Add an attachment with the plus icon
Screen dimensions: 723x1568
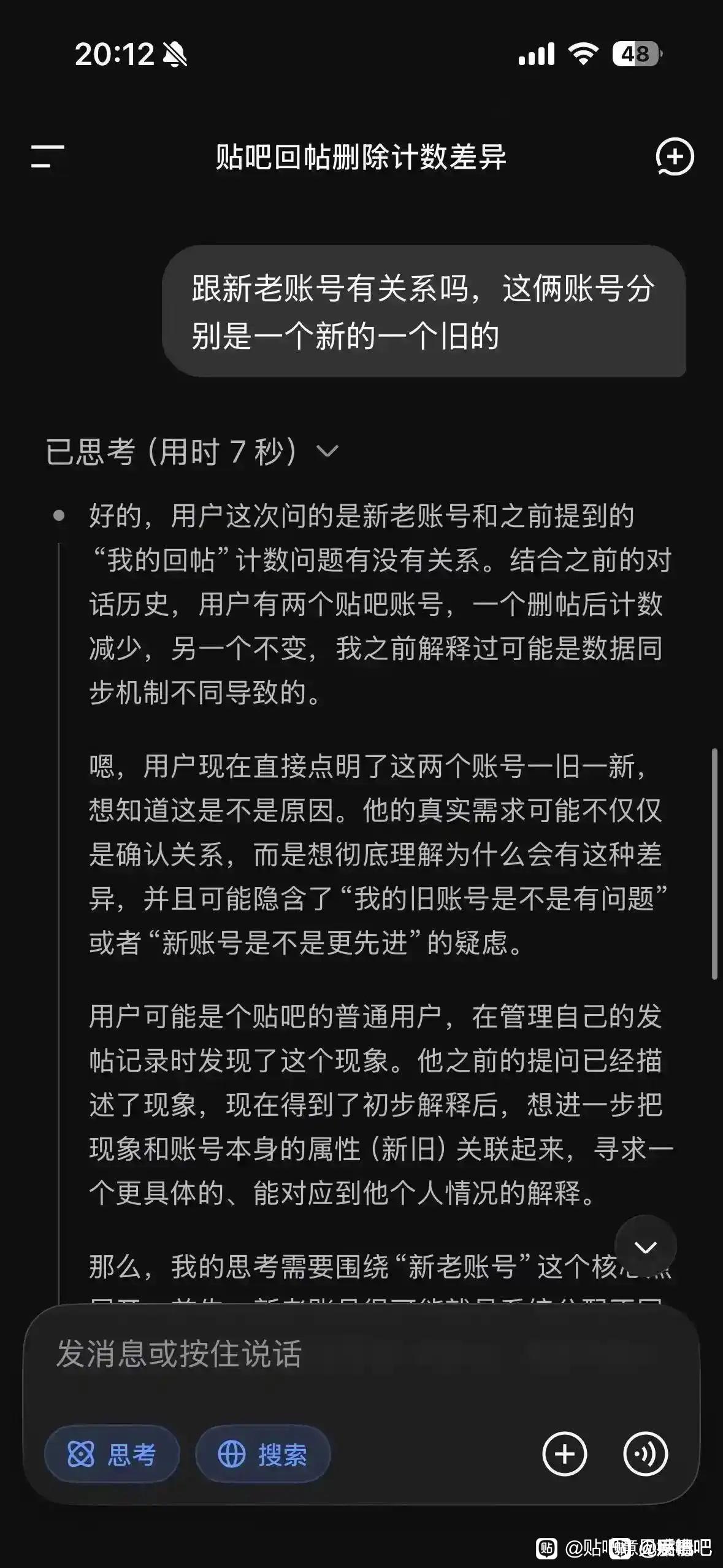click(564, 1454)
